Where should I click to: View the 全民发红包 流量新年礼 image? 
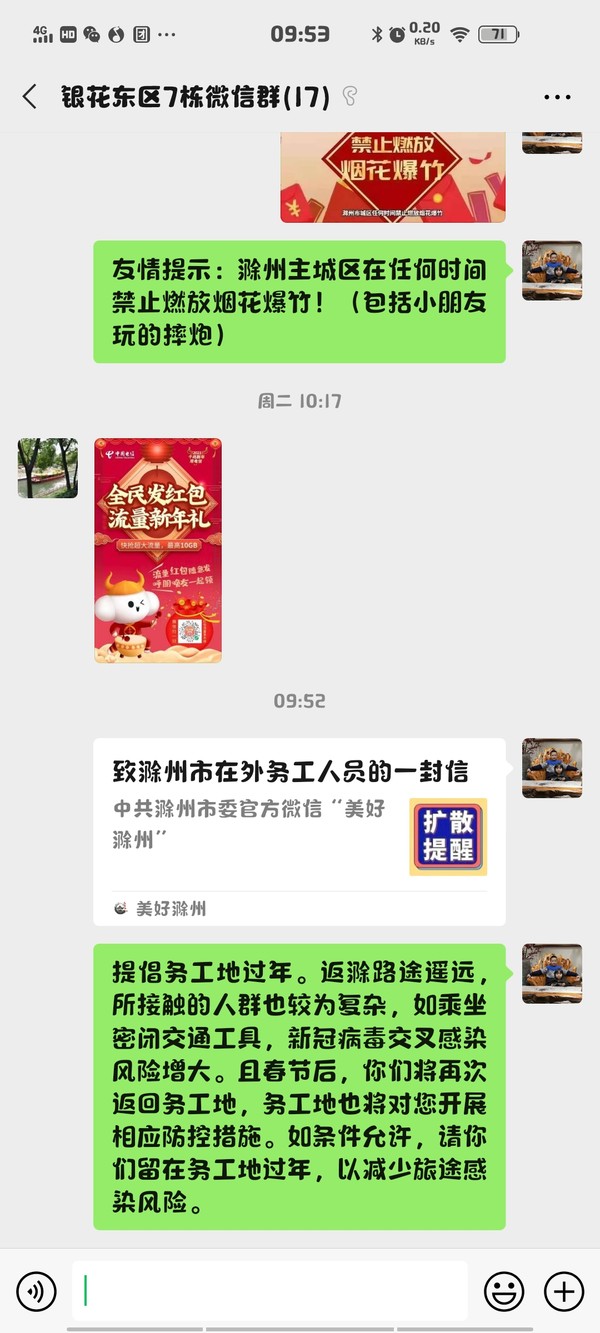158,550
